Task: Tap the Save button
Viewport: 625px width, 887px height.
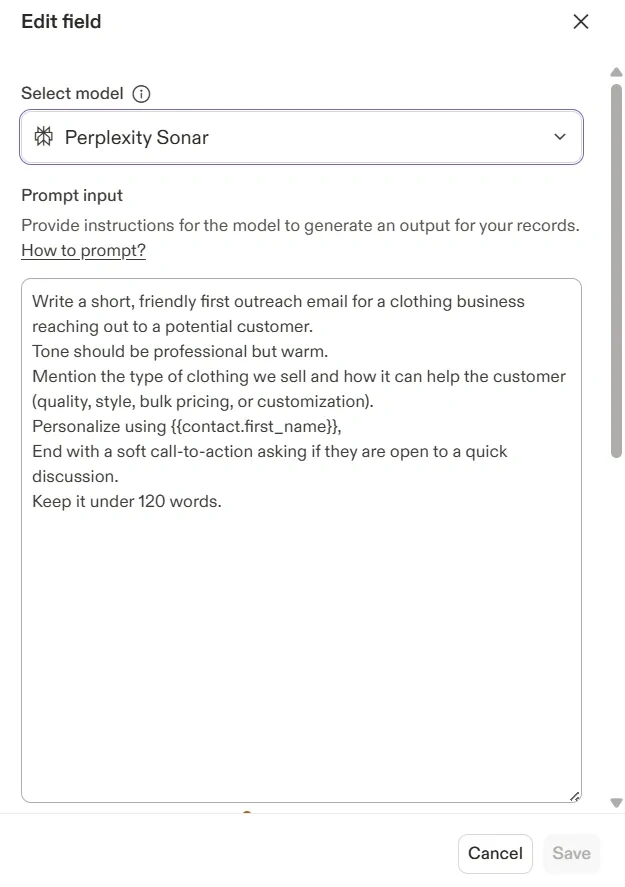Action: tap(571, 853)
